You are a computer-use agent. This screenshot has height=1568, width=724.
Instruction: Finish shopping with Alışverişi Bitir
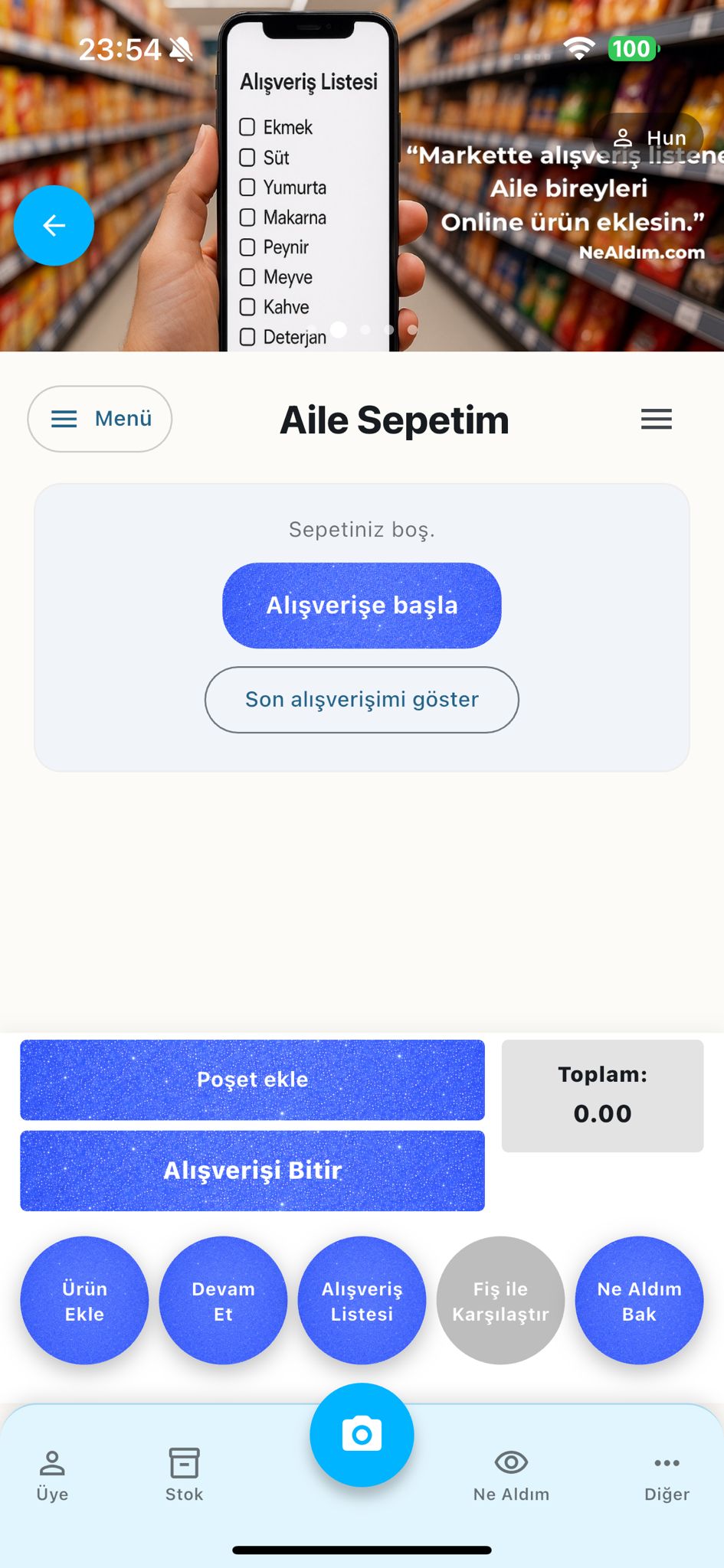click(x=252, y=1171)
